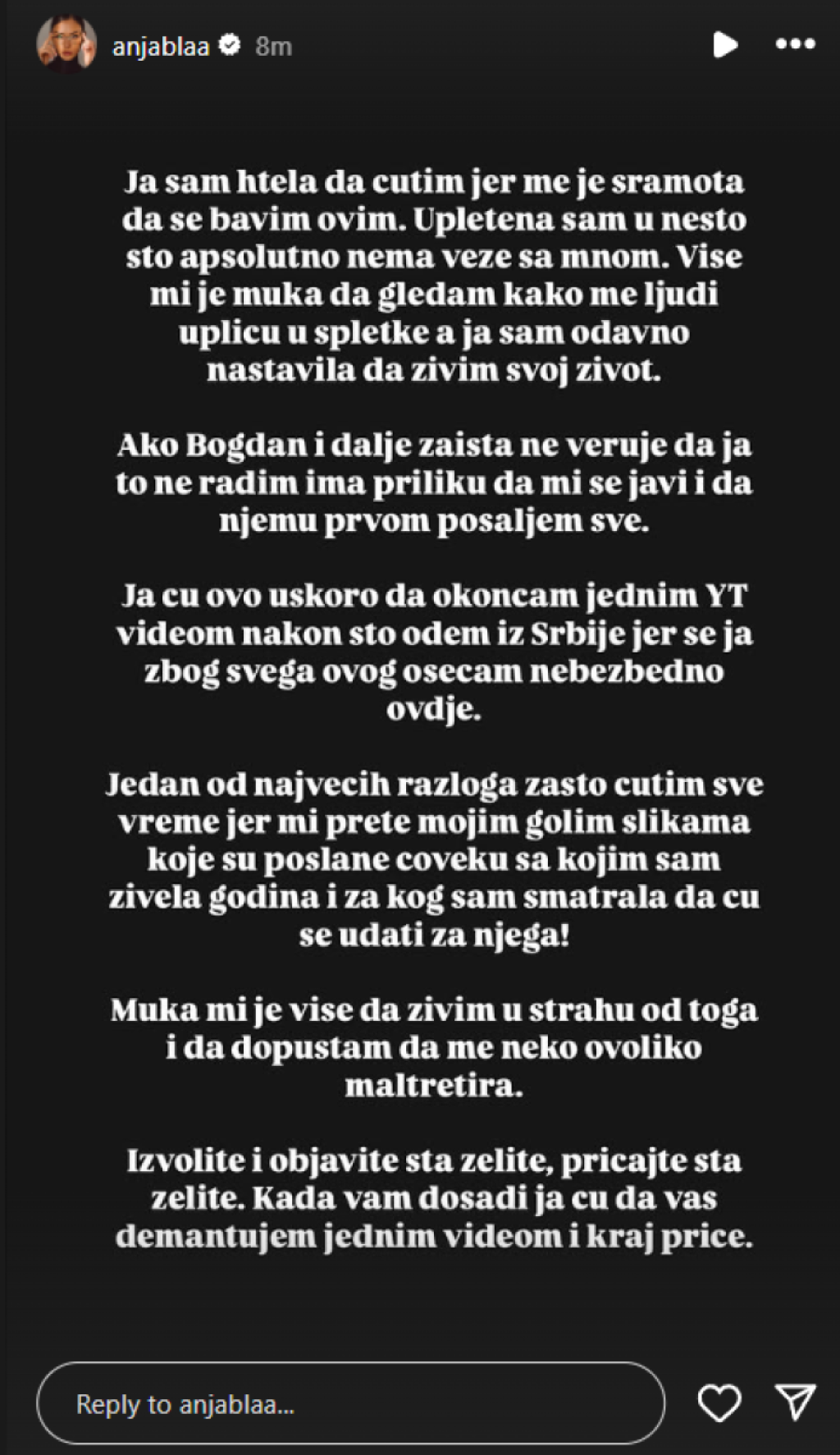Screen dimensions: 840x1455
Task: Open the anjablaa username link
Action: coord(161,46)
